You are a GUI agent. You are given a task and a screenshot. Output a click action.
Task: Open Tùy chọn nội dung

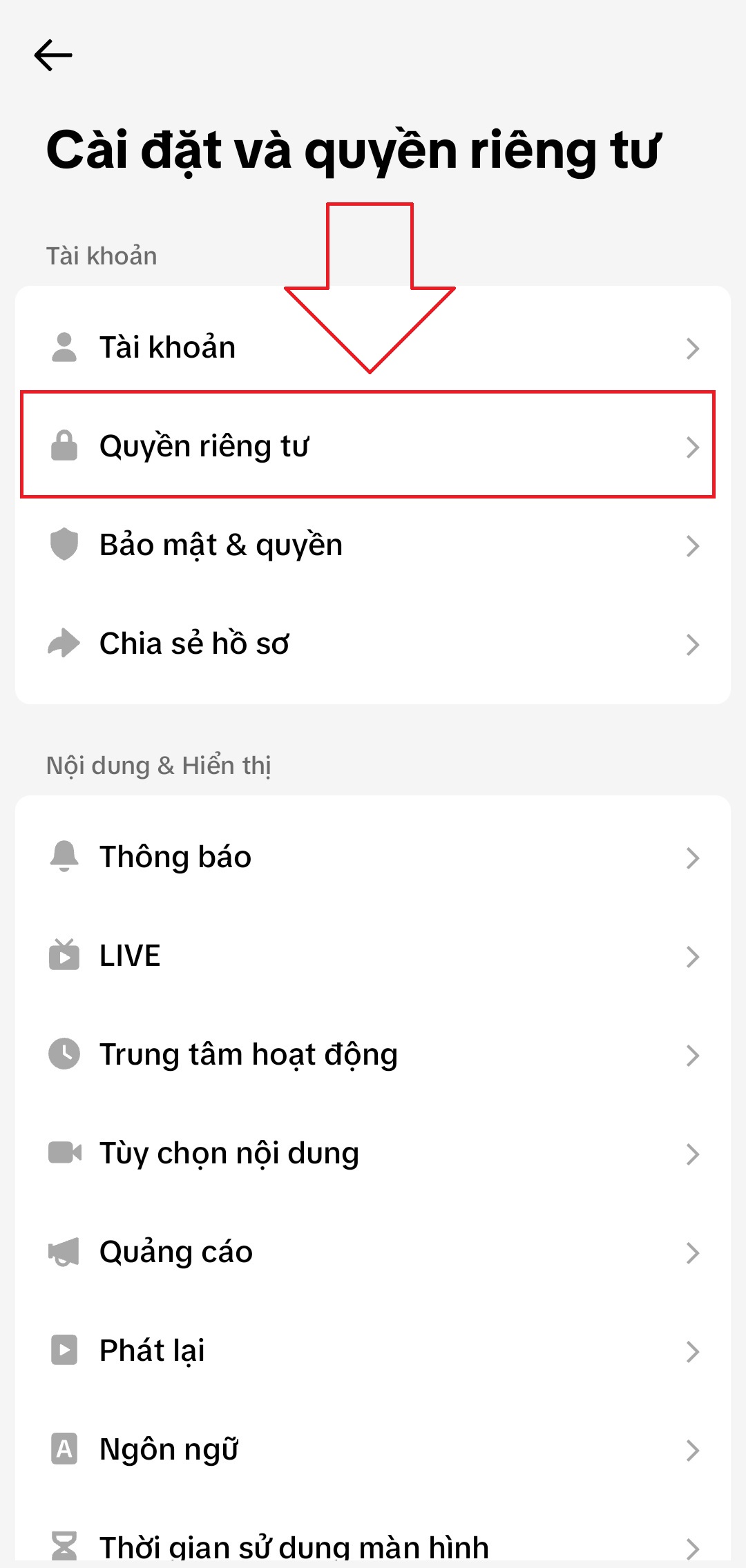(x=373, y=1153)
